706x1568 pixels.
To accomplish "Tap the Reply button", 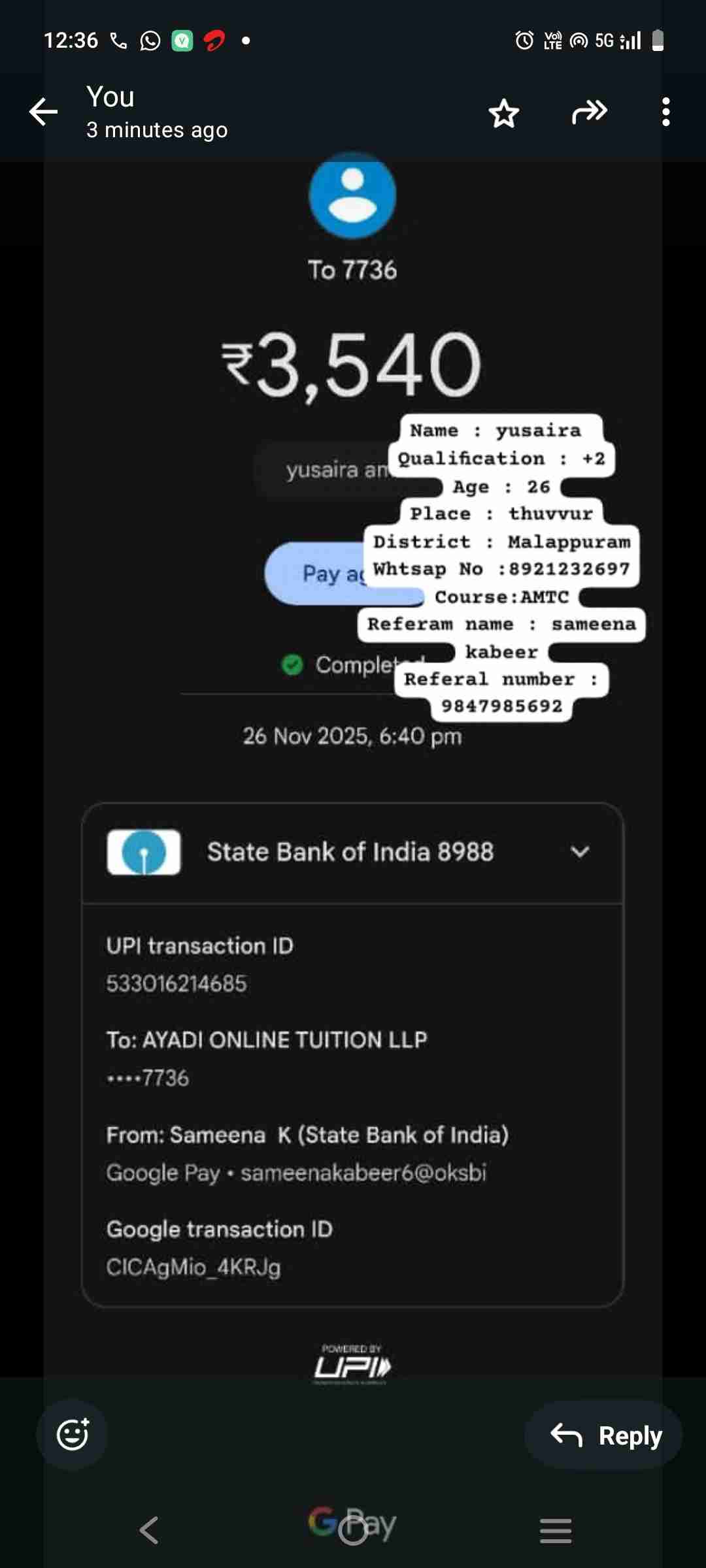I will (x=604, y=1435).
